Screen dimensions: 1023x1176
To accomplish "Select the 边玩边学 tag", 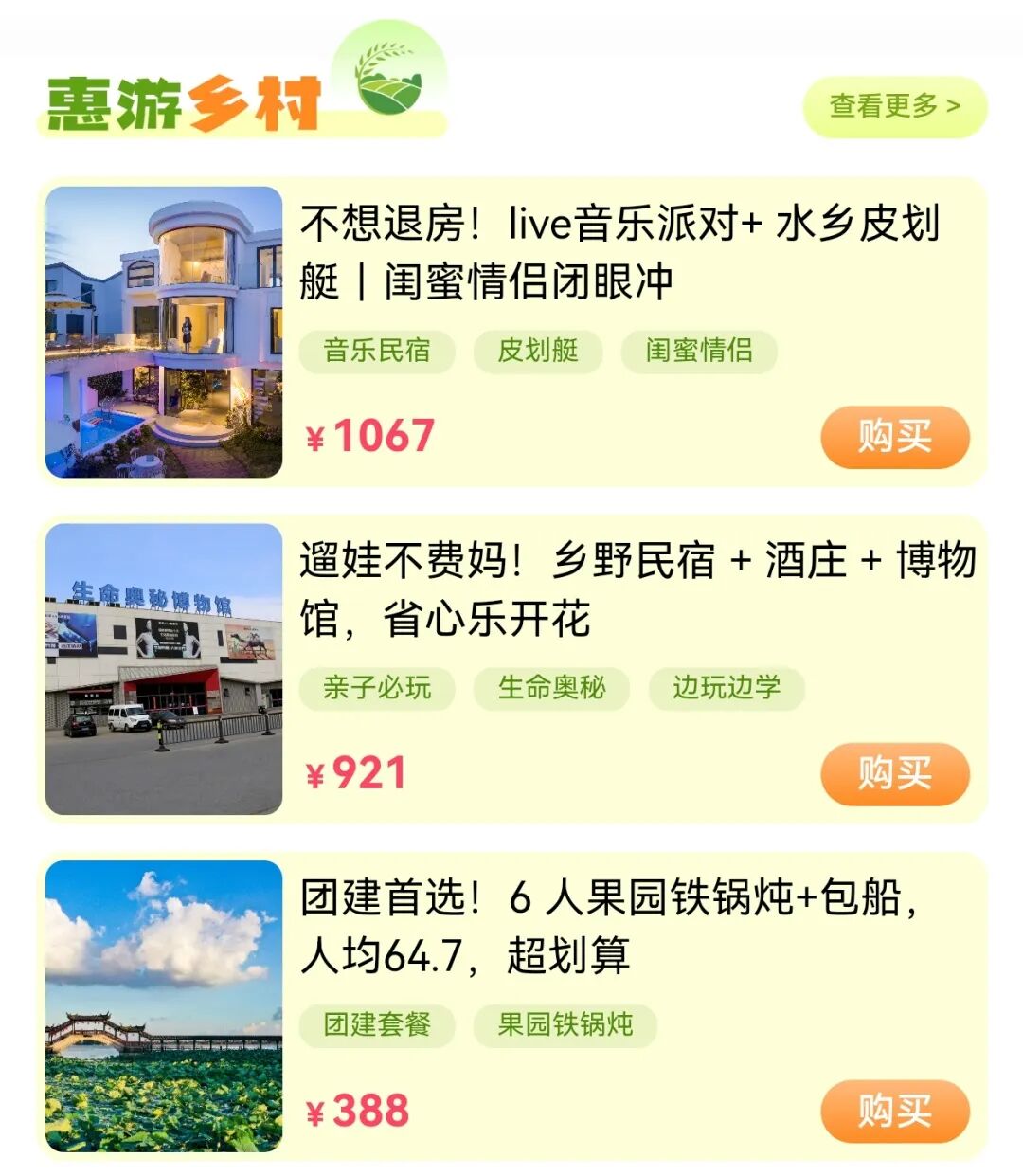I will pos(727,687).
